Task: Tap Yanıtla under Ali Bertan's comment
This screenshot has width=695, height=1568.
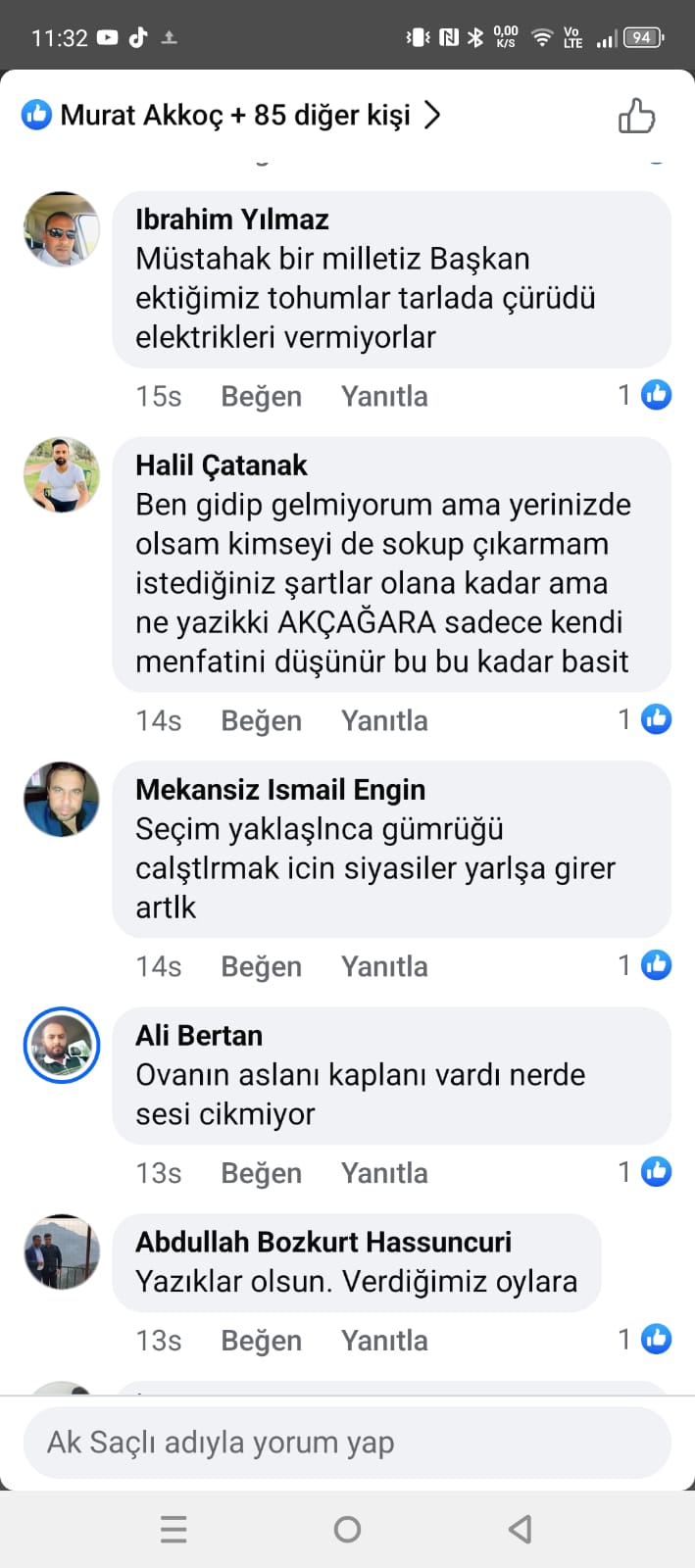Action: (x=384, y=1173)
